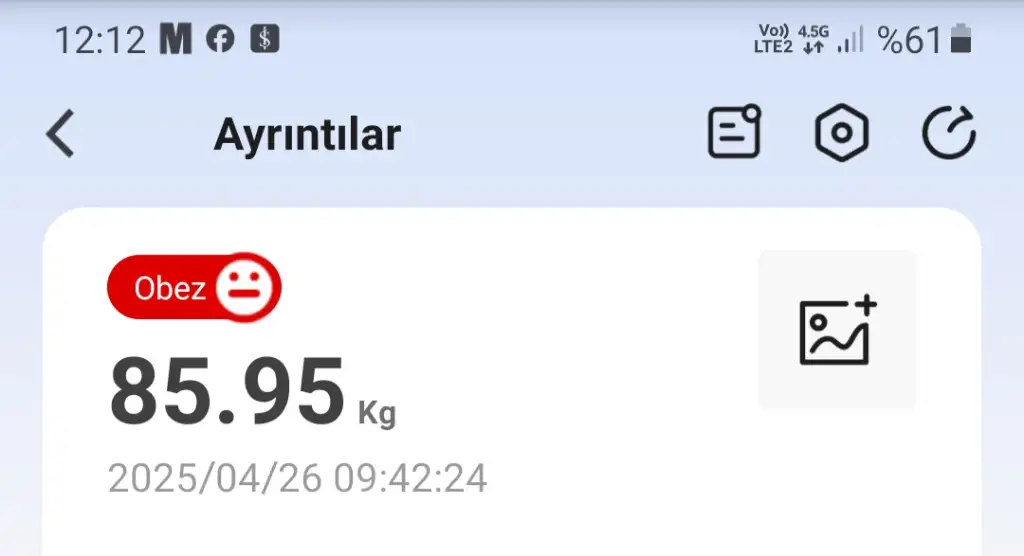Share this weight measurement
This screenshot has height=556, width=1024.
point(948,133)
